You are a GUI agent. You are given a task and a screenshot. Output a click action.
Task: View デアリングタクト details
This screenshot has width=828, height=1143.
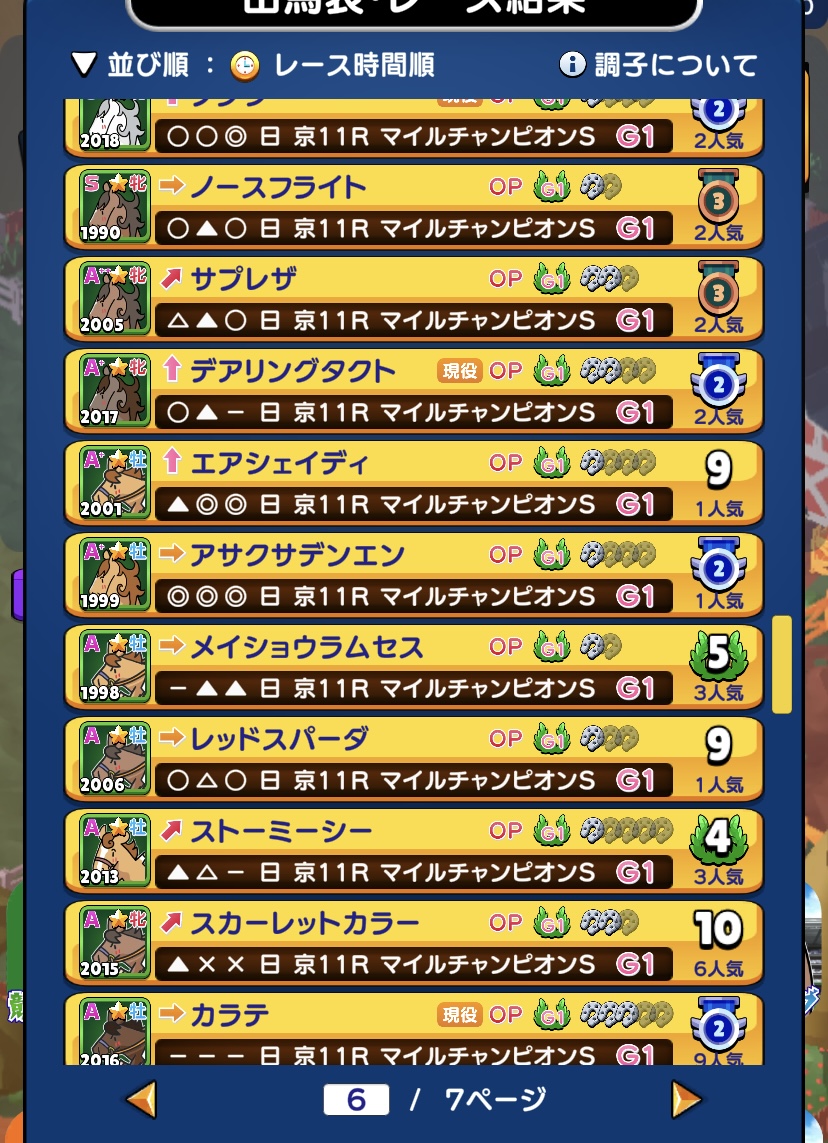[413, 393]
